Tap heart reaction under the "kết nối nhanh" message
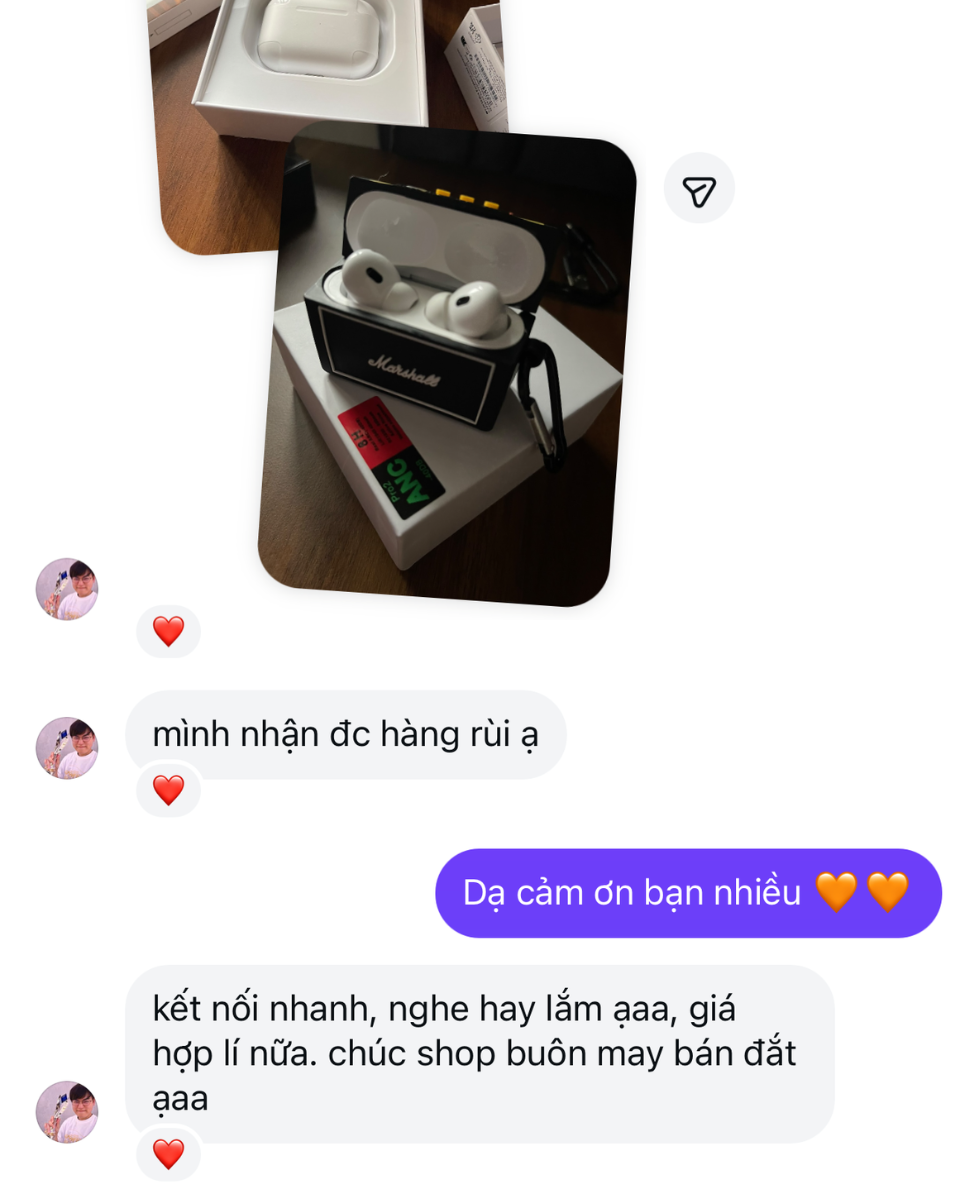This screenshot has width=960, height=1200. tap(168, 1154)
